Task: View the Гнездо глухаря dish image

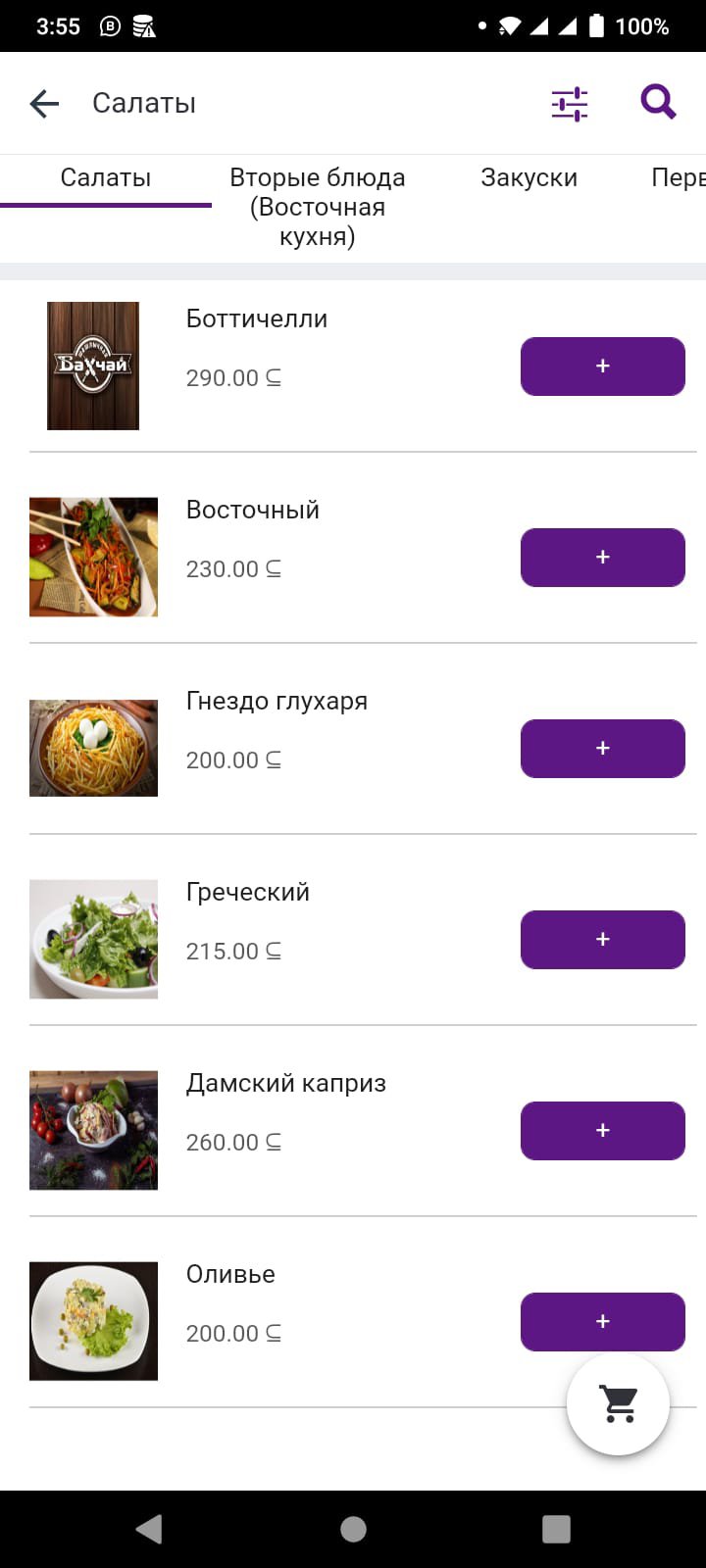Action: point(93,748)
